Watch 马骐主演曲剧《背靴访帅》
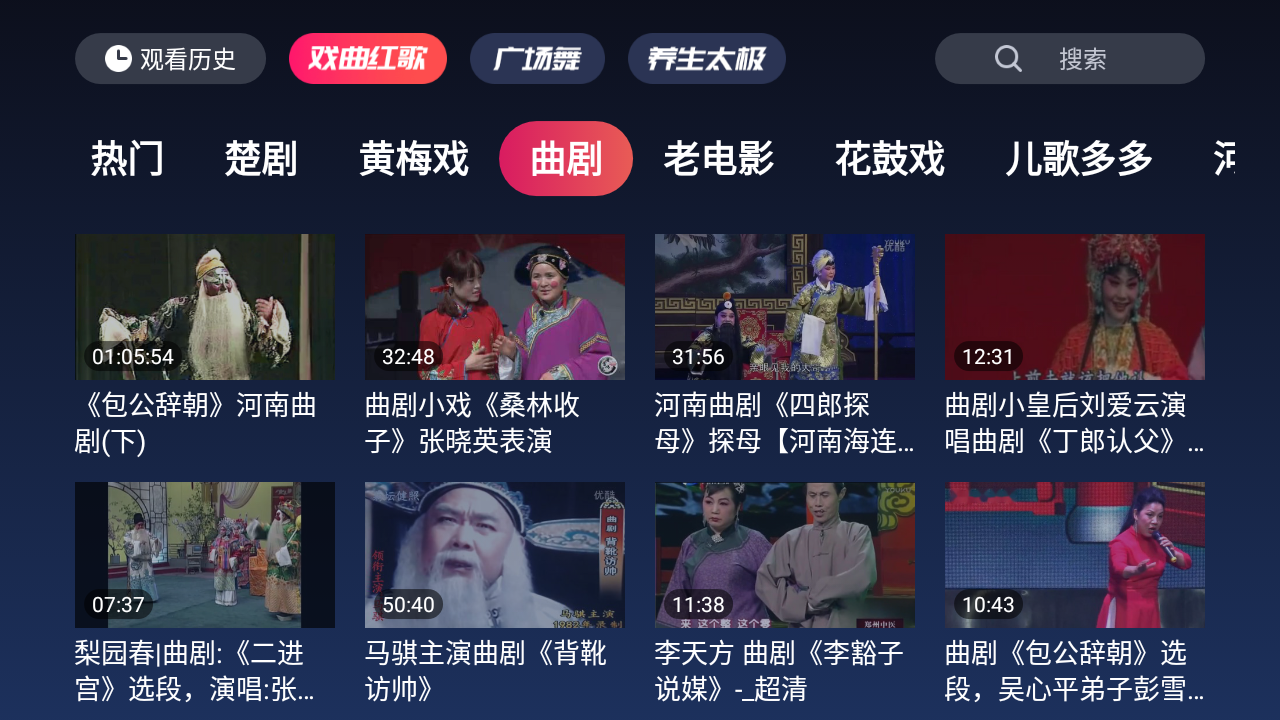Viewport: 1280px width, 720px height. click(495, 555)
